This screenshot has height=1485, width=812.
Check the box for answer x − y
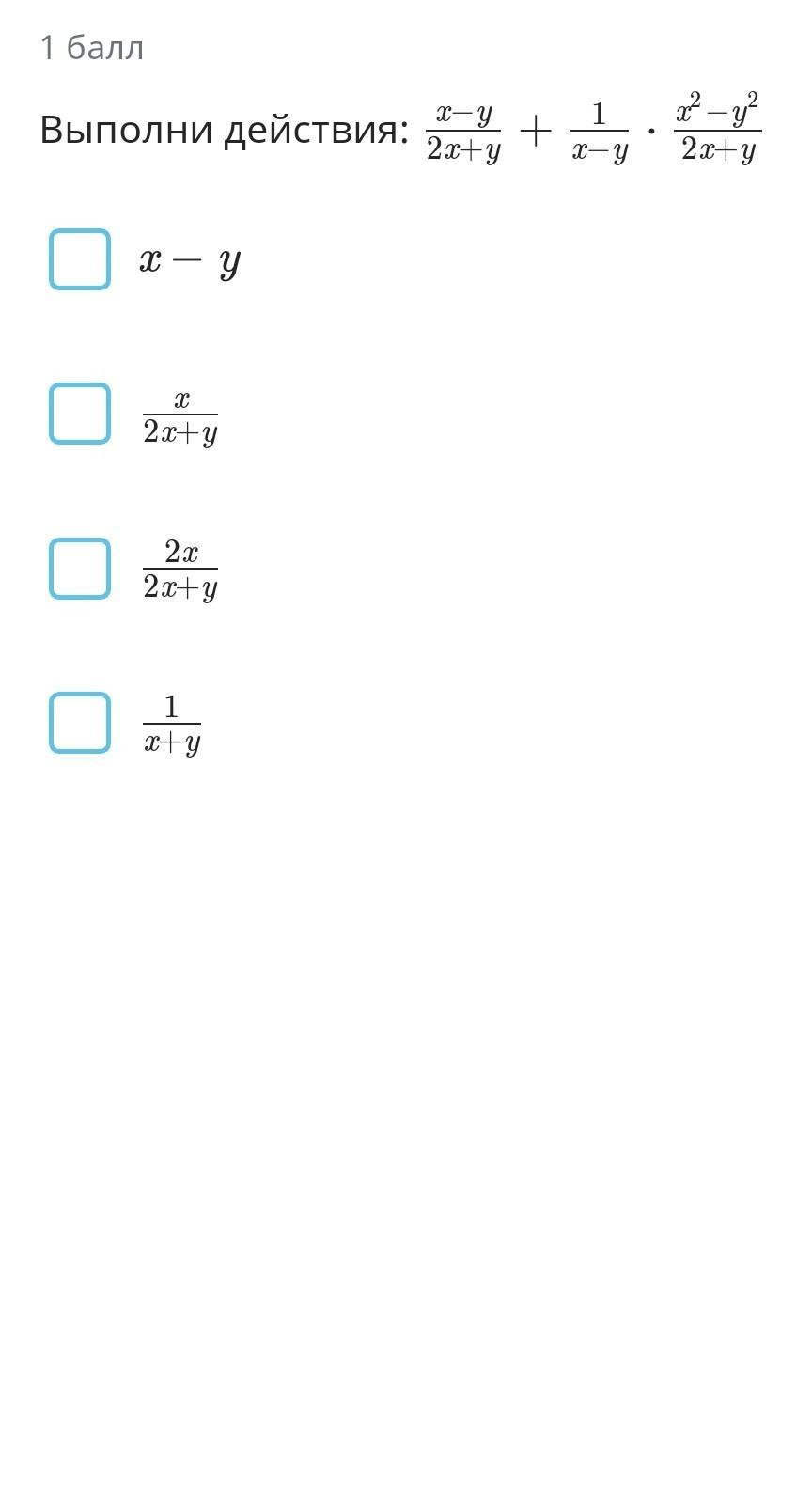[x=80, y=259]
